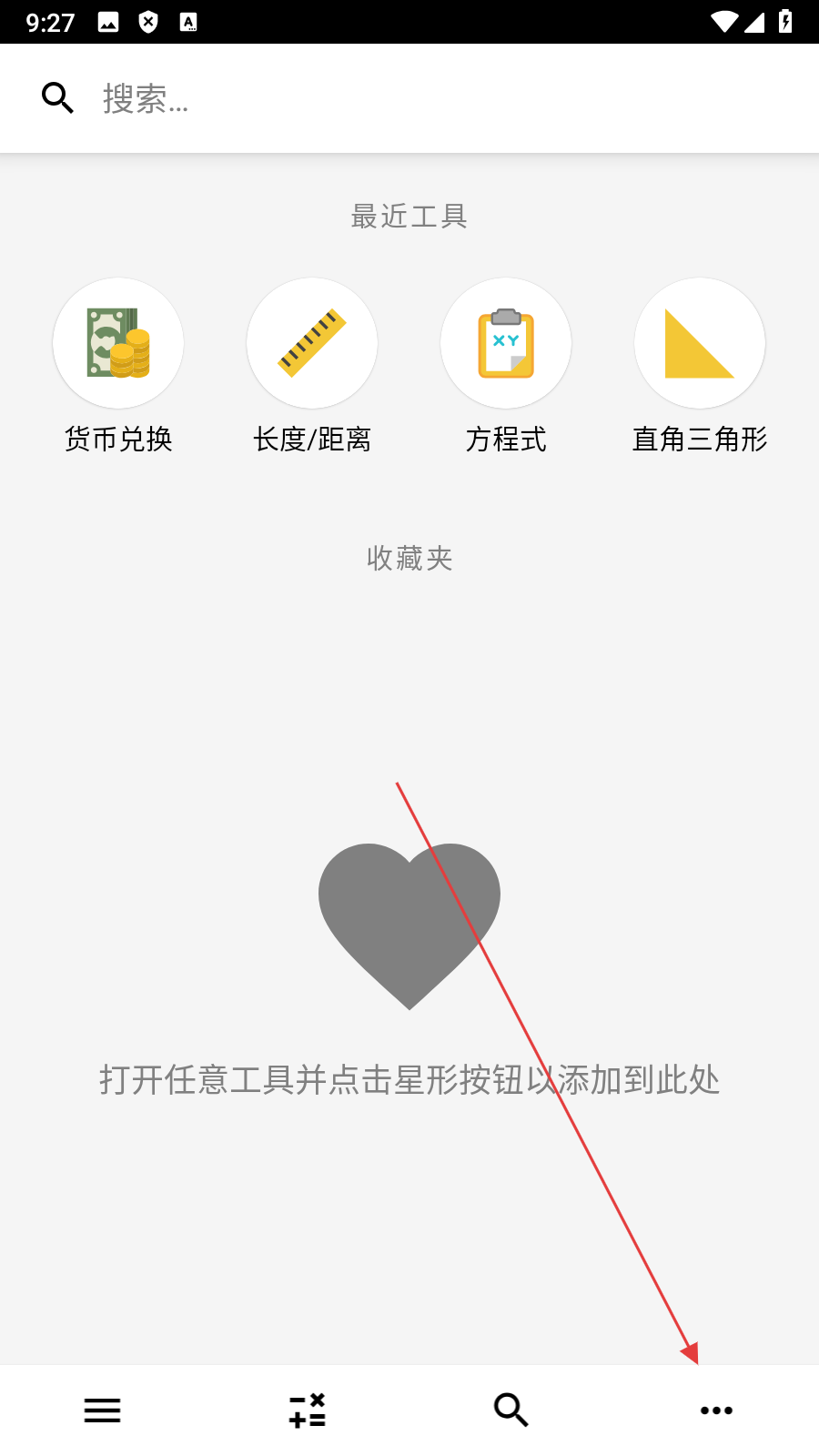Open the 直角三角形 right triangle tool

700,344
